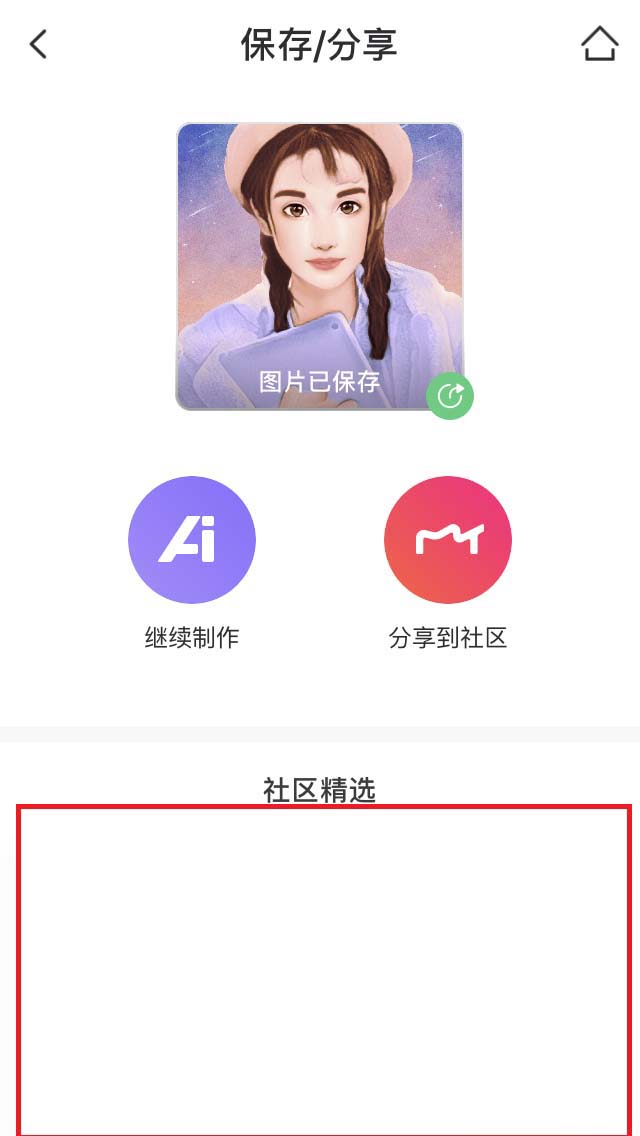Return to the home screen via house icon

pyautogui.click(x=599, y=44)
